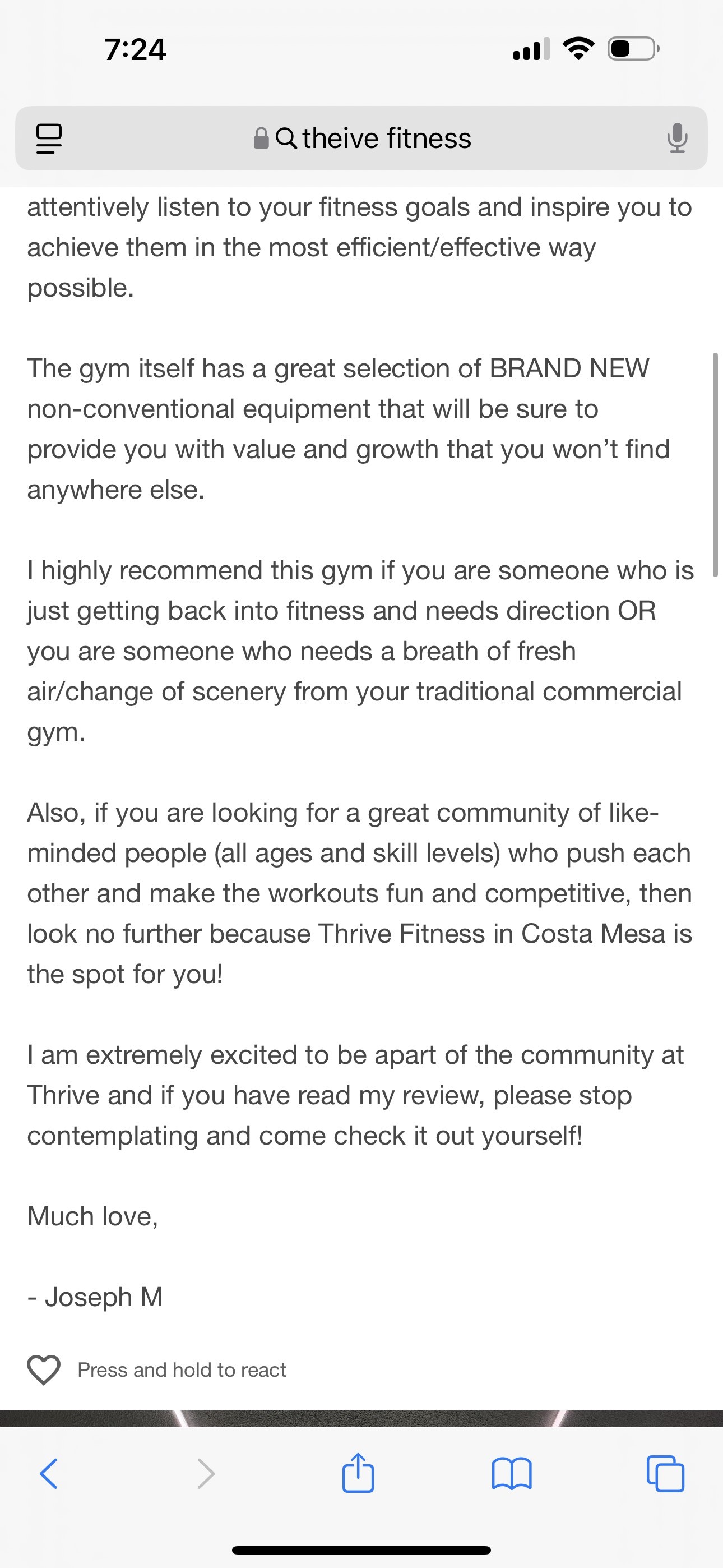Screen dimensions: 723x1568
Task: Show all open Safari tabs
Action: point(665,1474)
